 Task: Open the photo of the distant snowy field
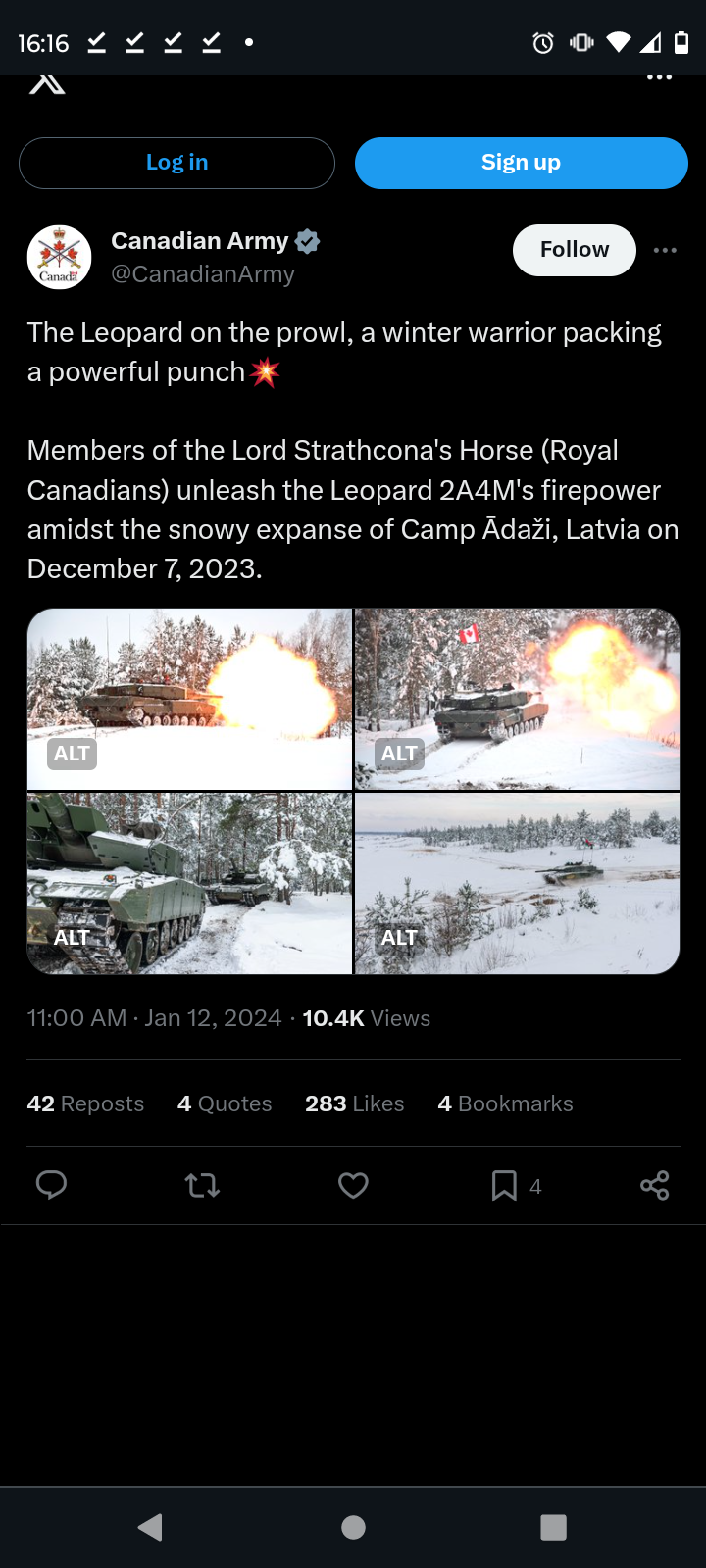pyautogui.click(x=517, y=883)
